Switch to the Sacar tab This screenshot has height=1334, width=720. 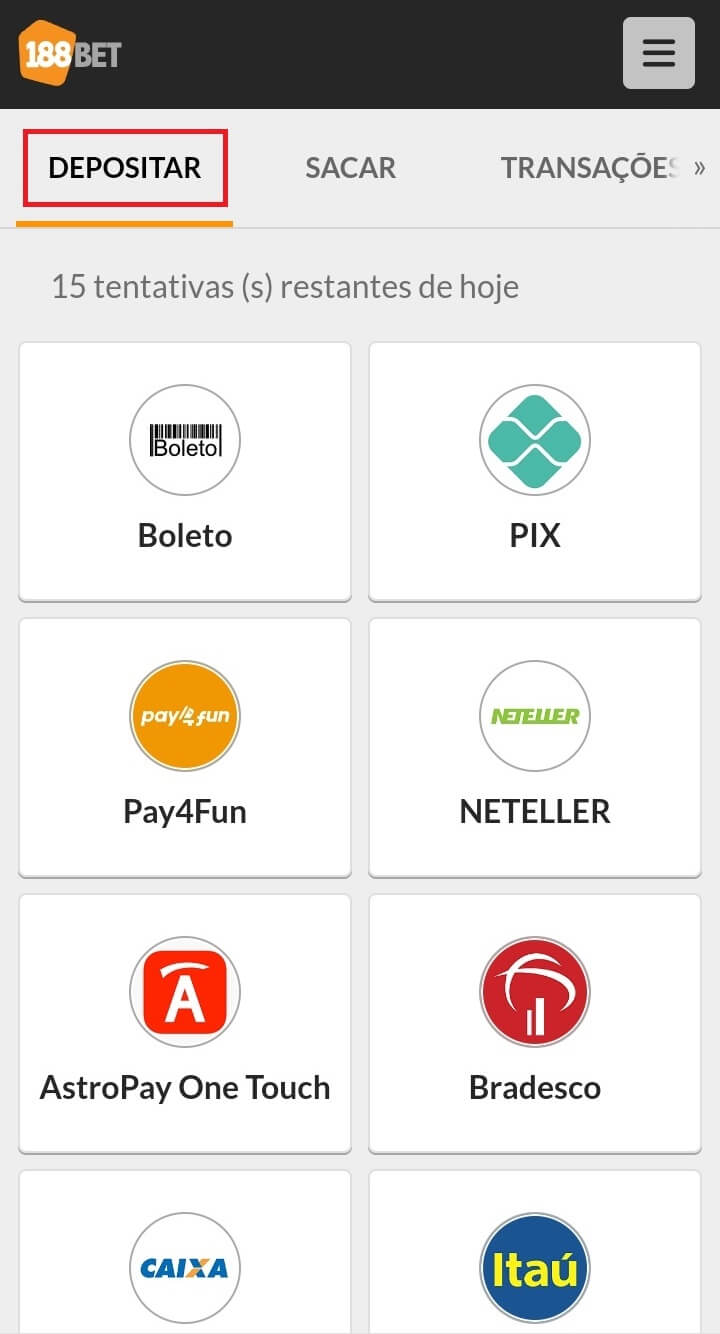coord(350,167)
